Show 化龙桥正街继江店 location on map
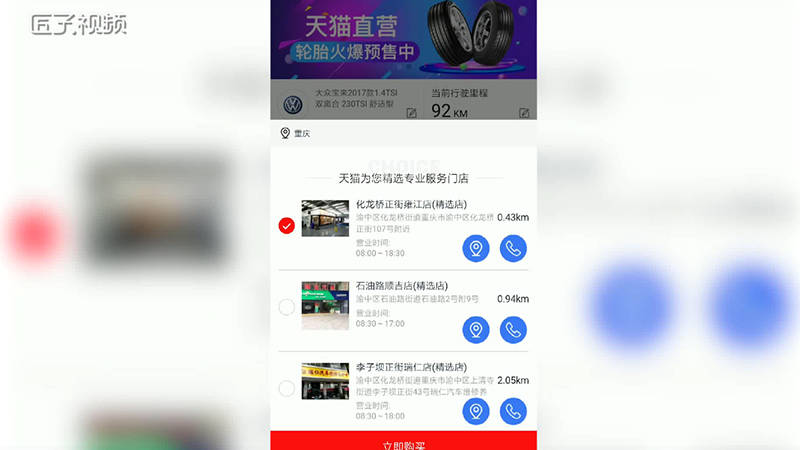This screenshot has height=450, width=800. tap(476, 248)
